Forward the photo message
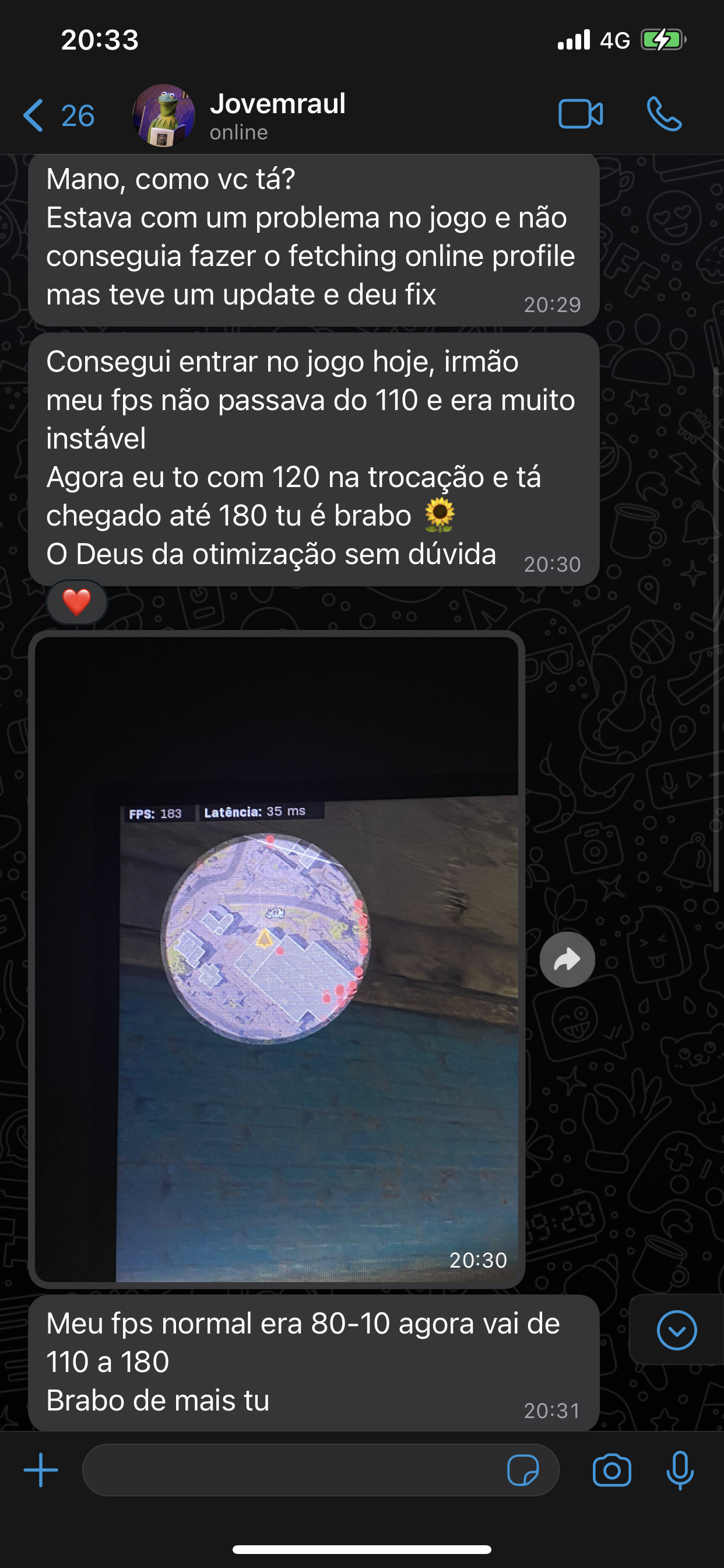The image size is (724, 1568). click(x=567, y=960)
